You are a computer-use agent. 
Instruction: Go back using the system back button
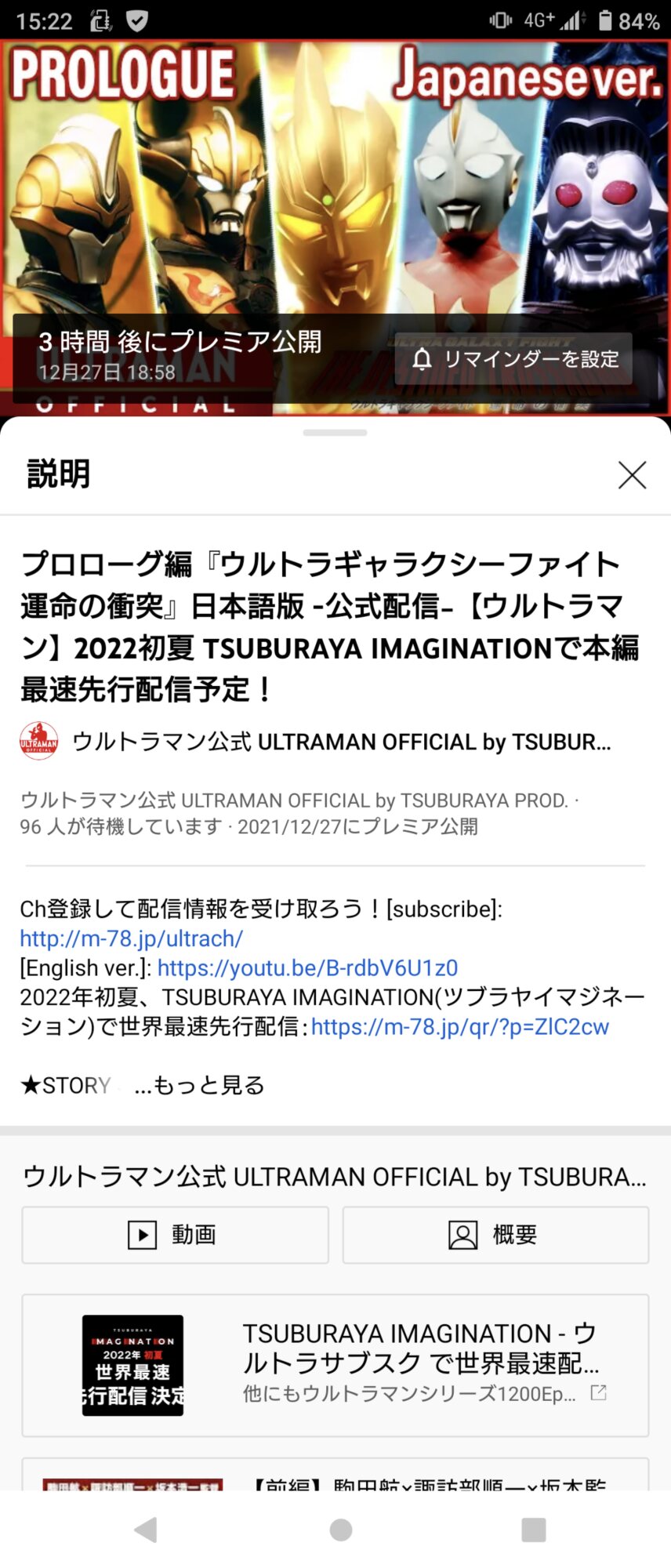click(146, 1530)
